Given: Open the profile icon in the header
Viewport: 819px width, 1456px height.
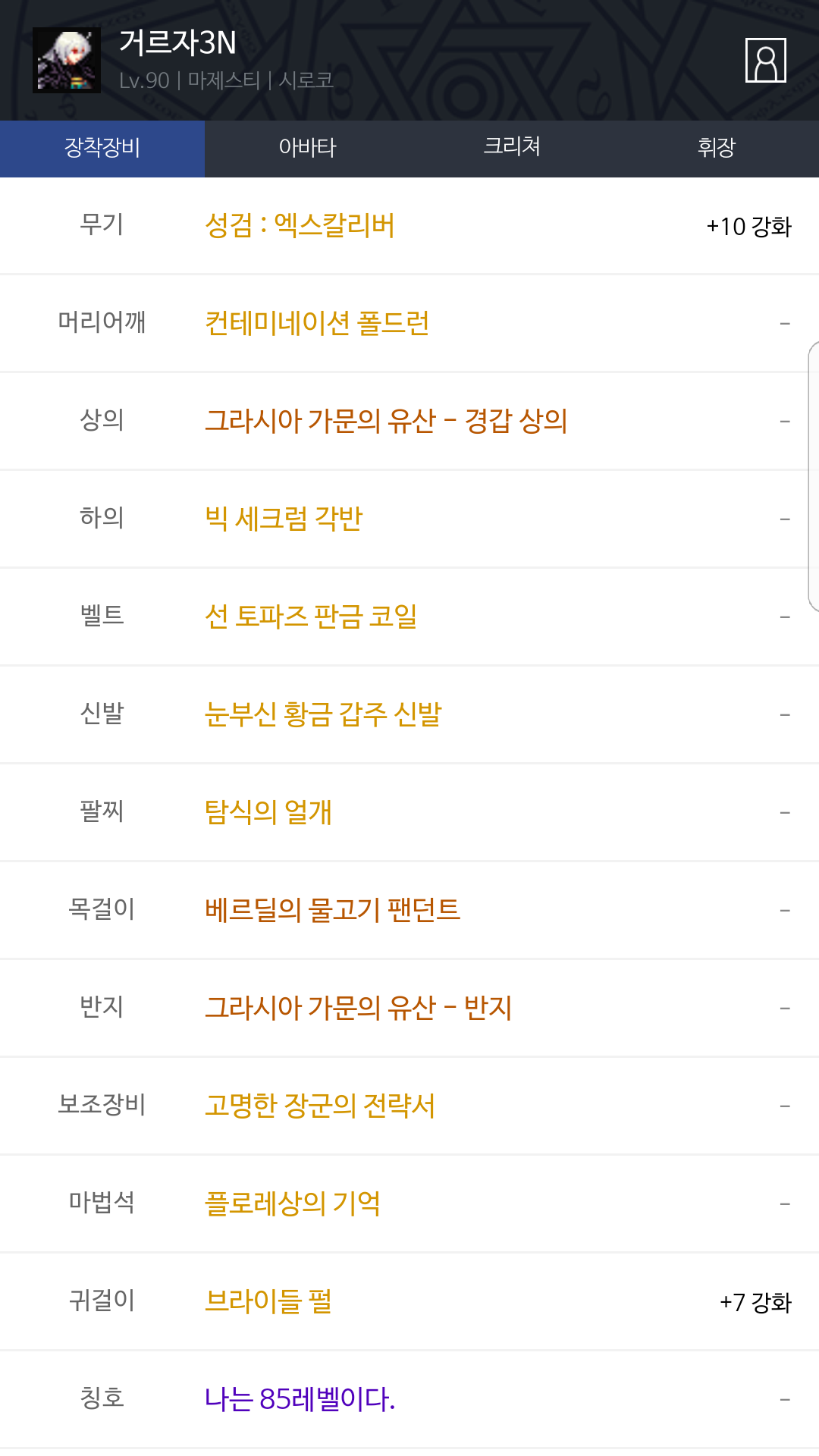Looking at the screenshot, I should click(765, 60).
